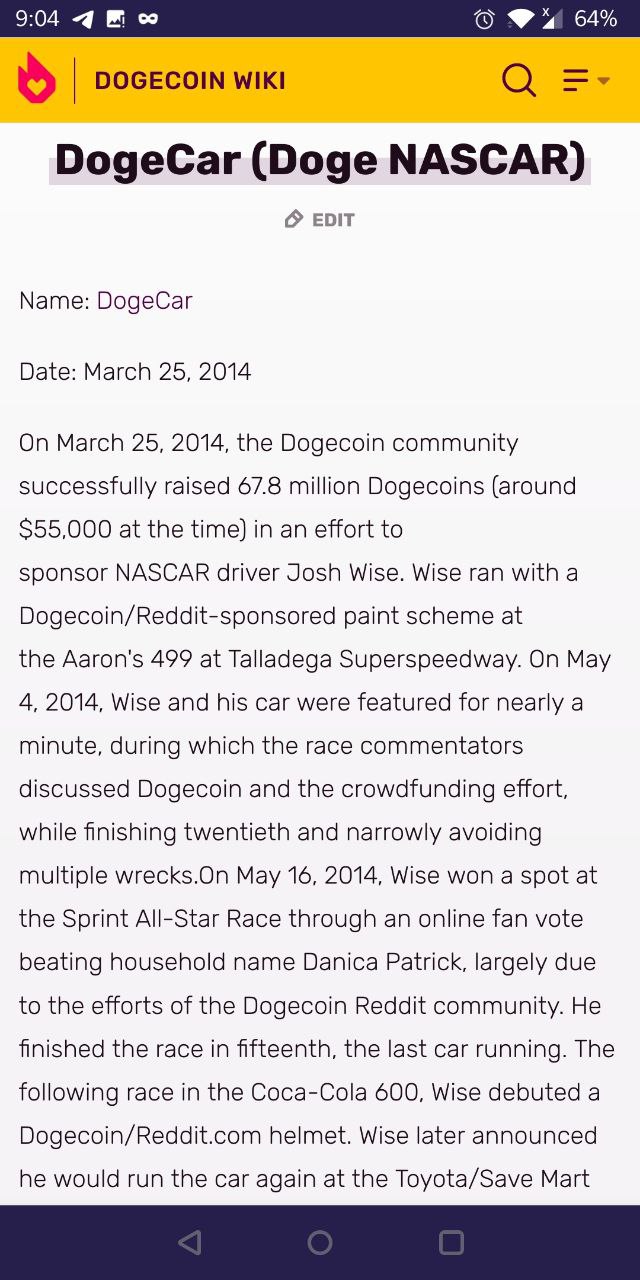Go to Dogecoin Wiki home title
Screen dimensions: 640x1280
[x=190, y=80]
